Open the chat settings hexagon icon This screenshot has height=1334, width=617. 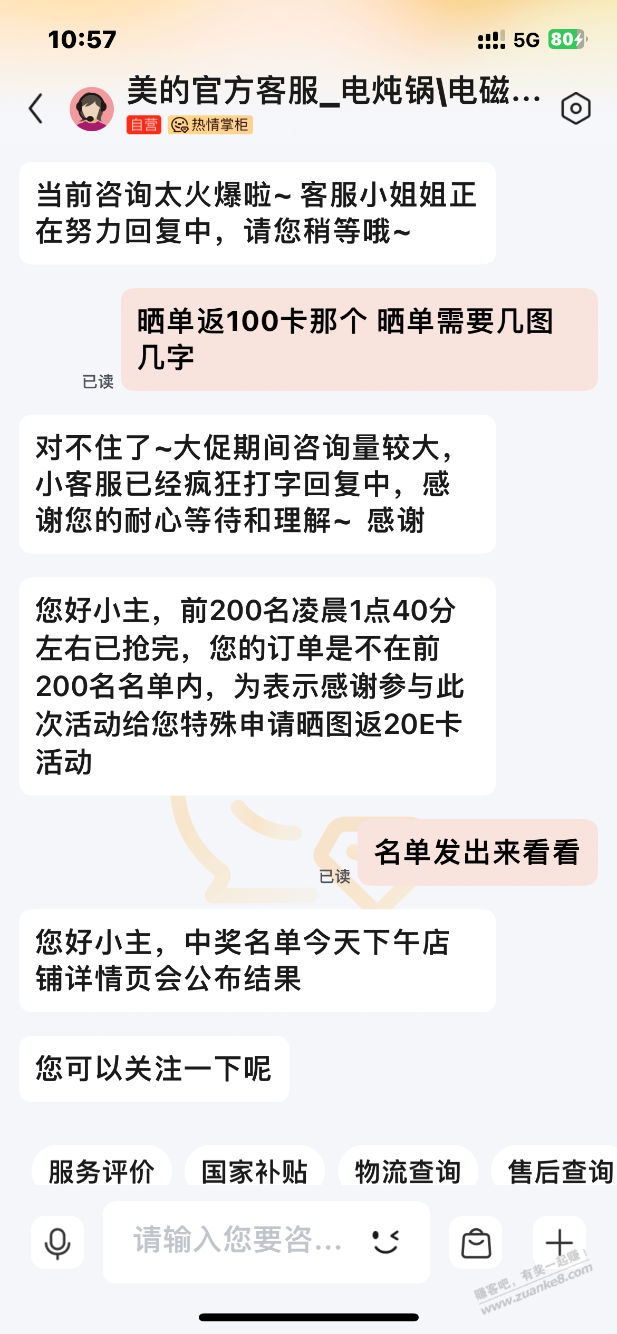(x=576, y=108)
